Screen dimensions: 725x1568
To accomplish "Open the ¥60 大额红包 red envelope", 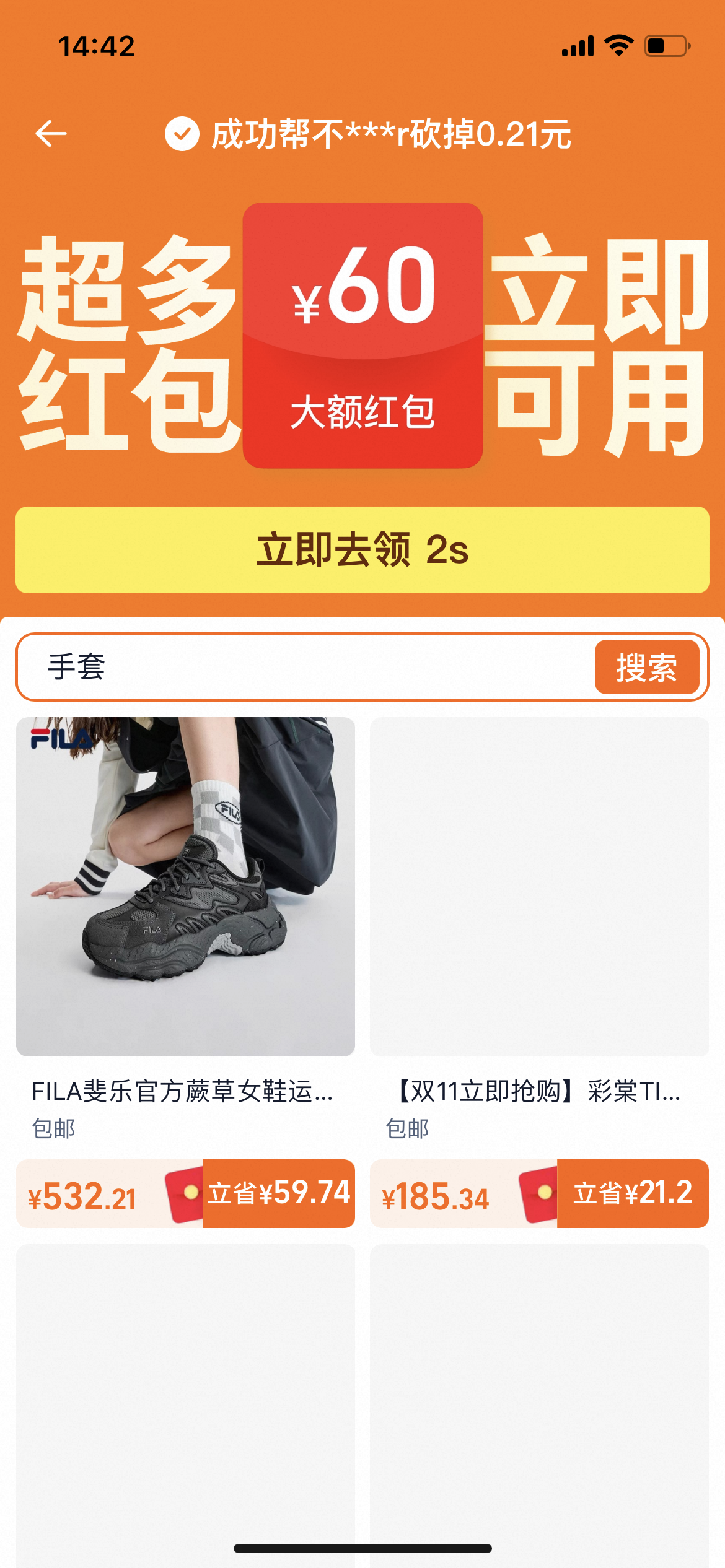I will tap(362, 335).
